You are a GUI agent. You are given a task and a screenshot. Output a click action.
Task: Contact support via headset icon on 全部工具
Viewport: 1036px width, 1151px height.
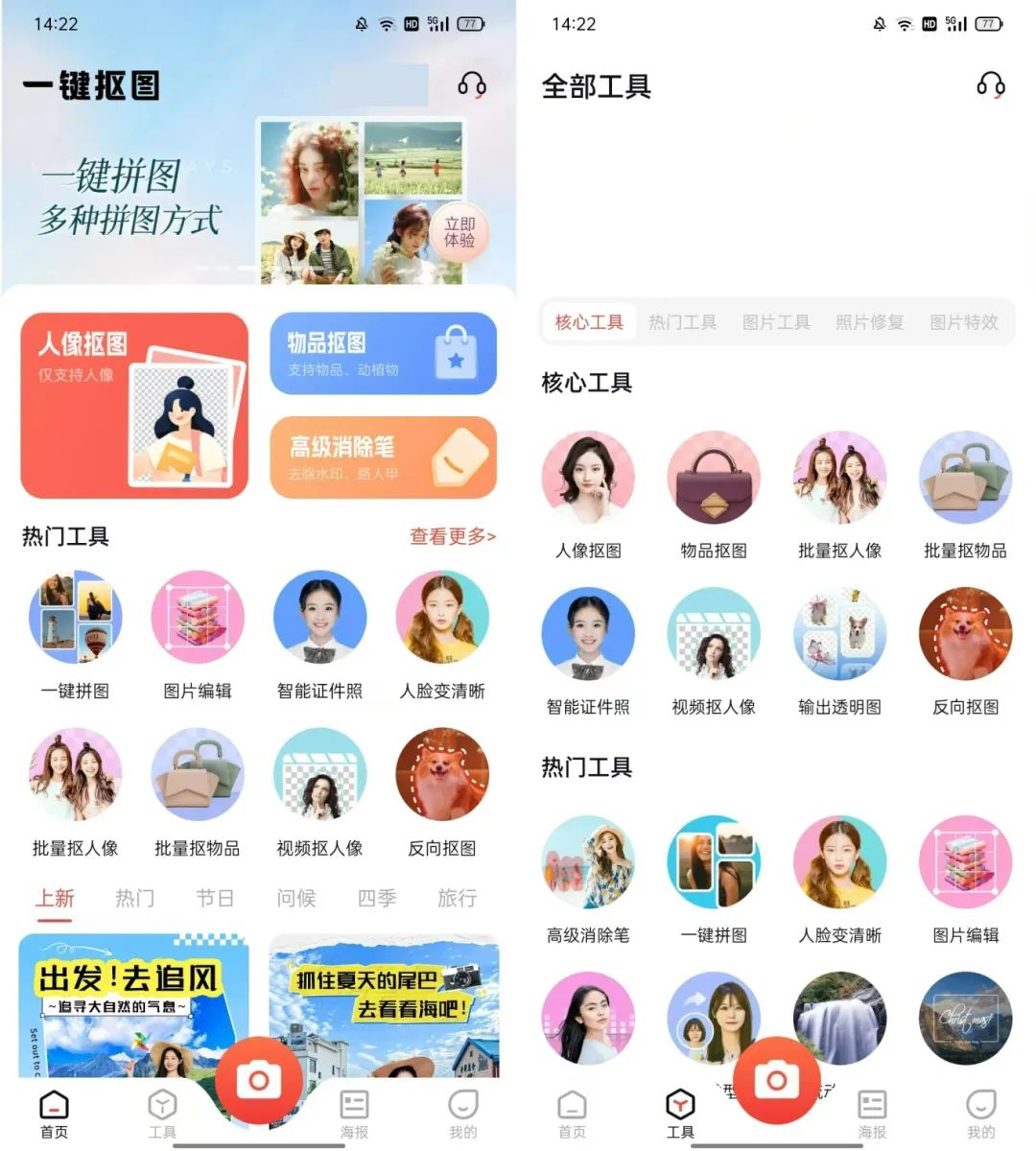[x=991, y=85]
